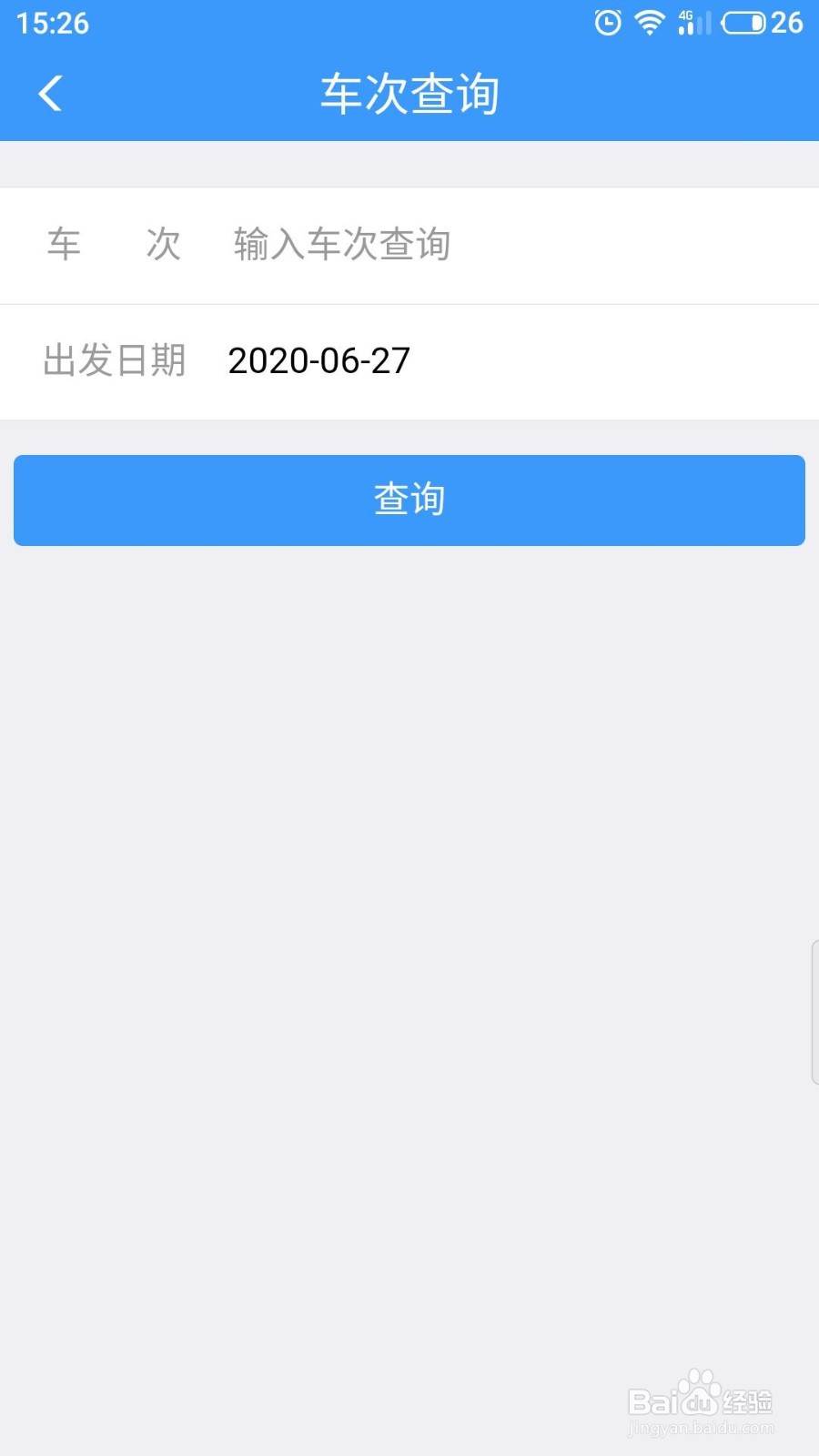The width and height of the screenshot is (819, 1456).
Task: Tap 2020-06-27 to change departure date
Action: (x=320, y=361)
